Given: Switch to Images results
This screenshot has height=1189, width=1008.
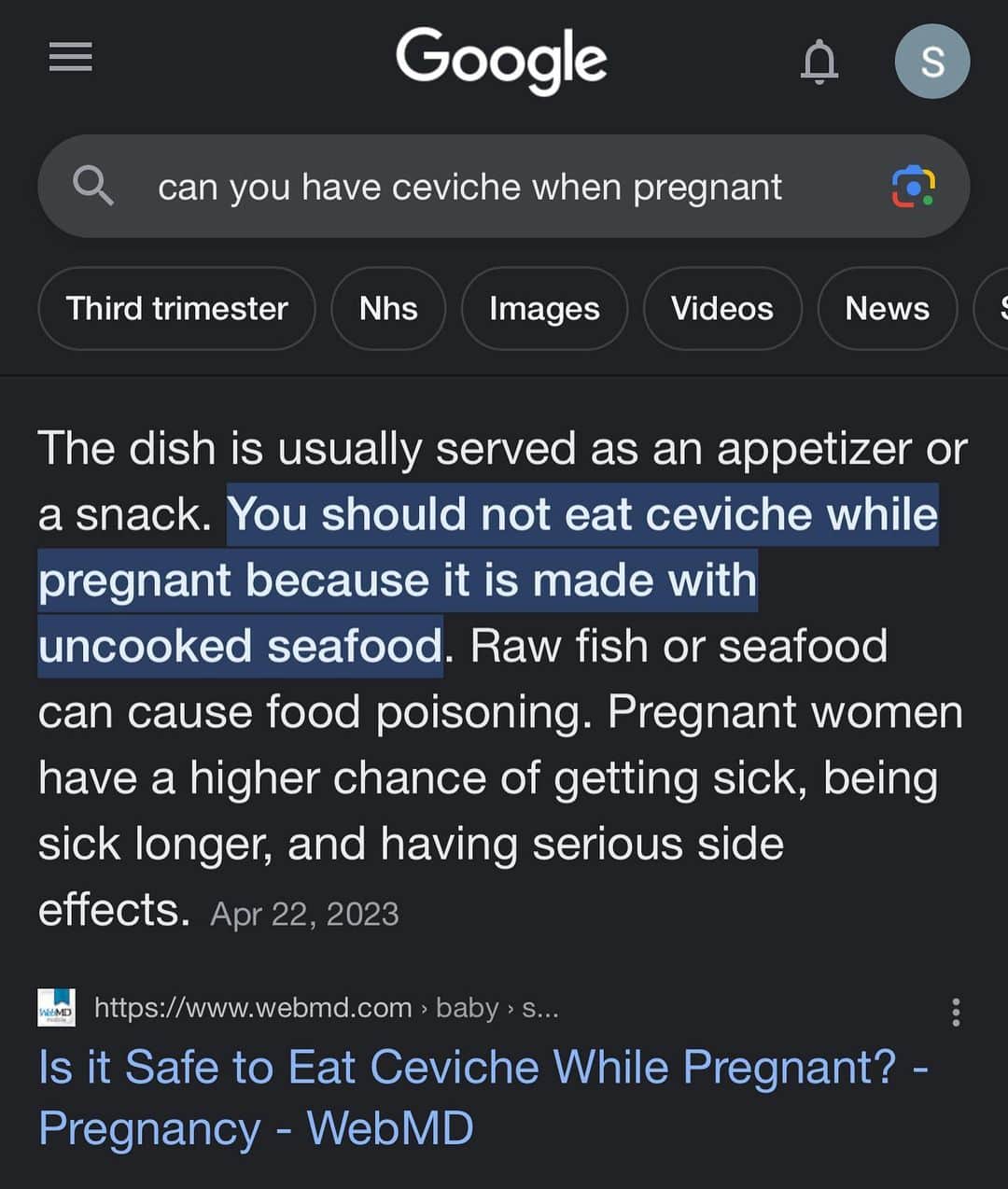Looking at the screenshot, I should point(544,309).
